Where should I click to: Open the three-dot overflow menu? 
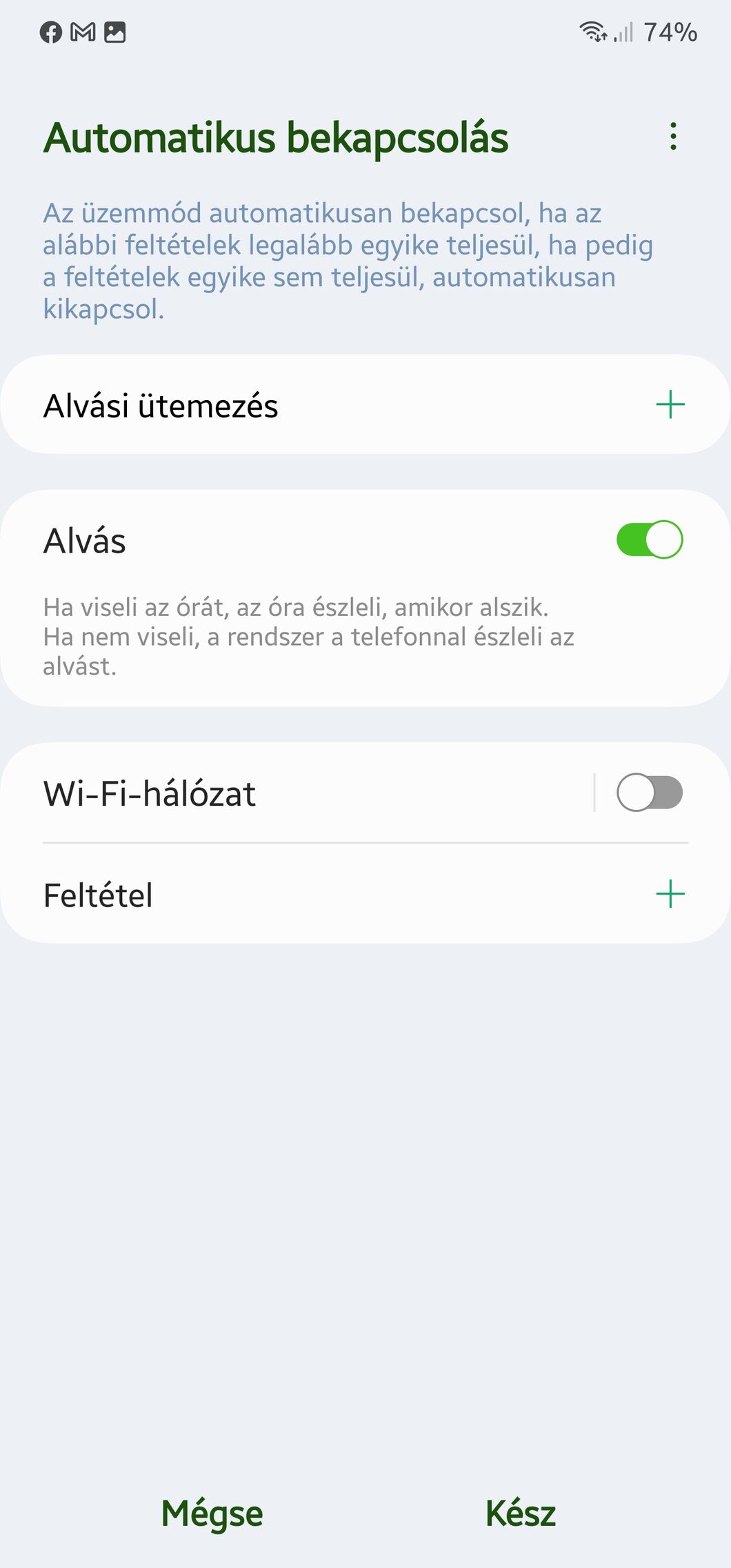[673, 137]
